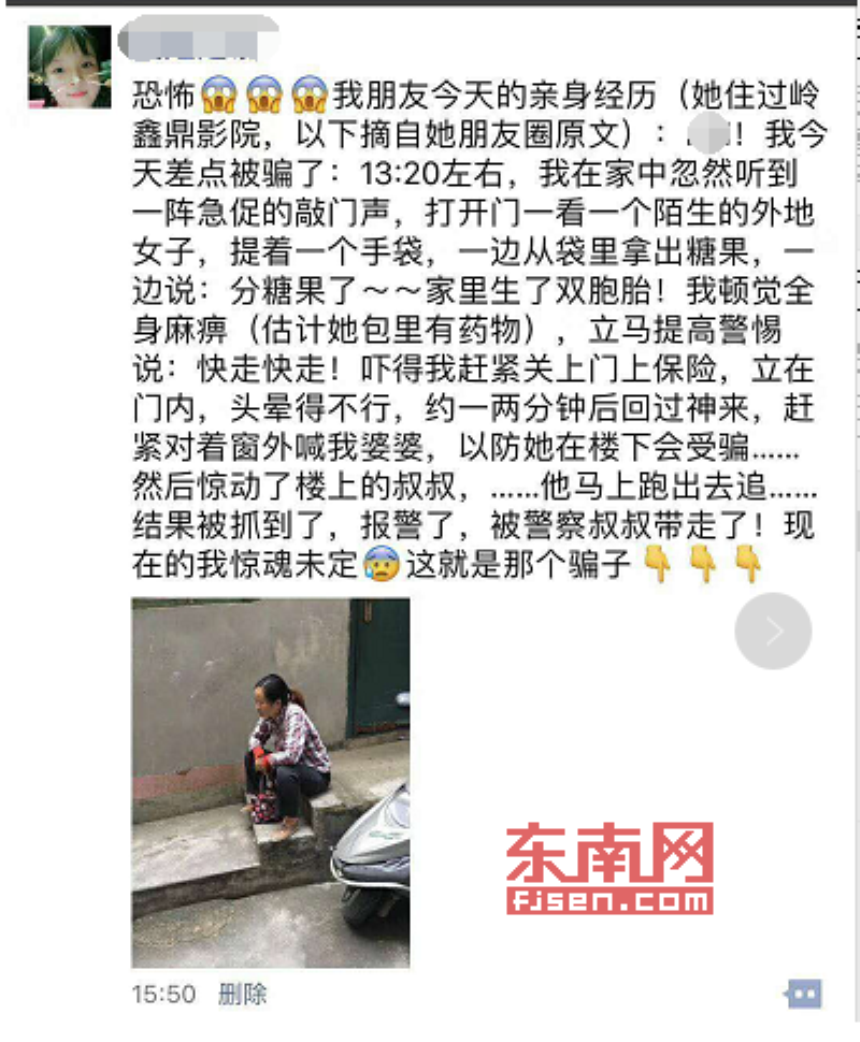Open the like and comment menu
The image size is (860, 1042).
point(804,993)
